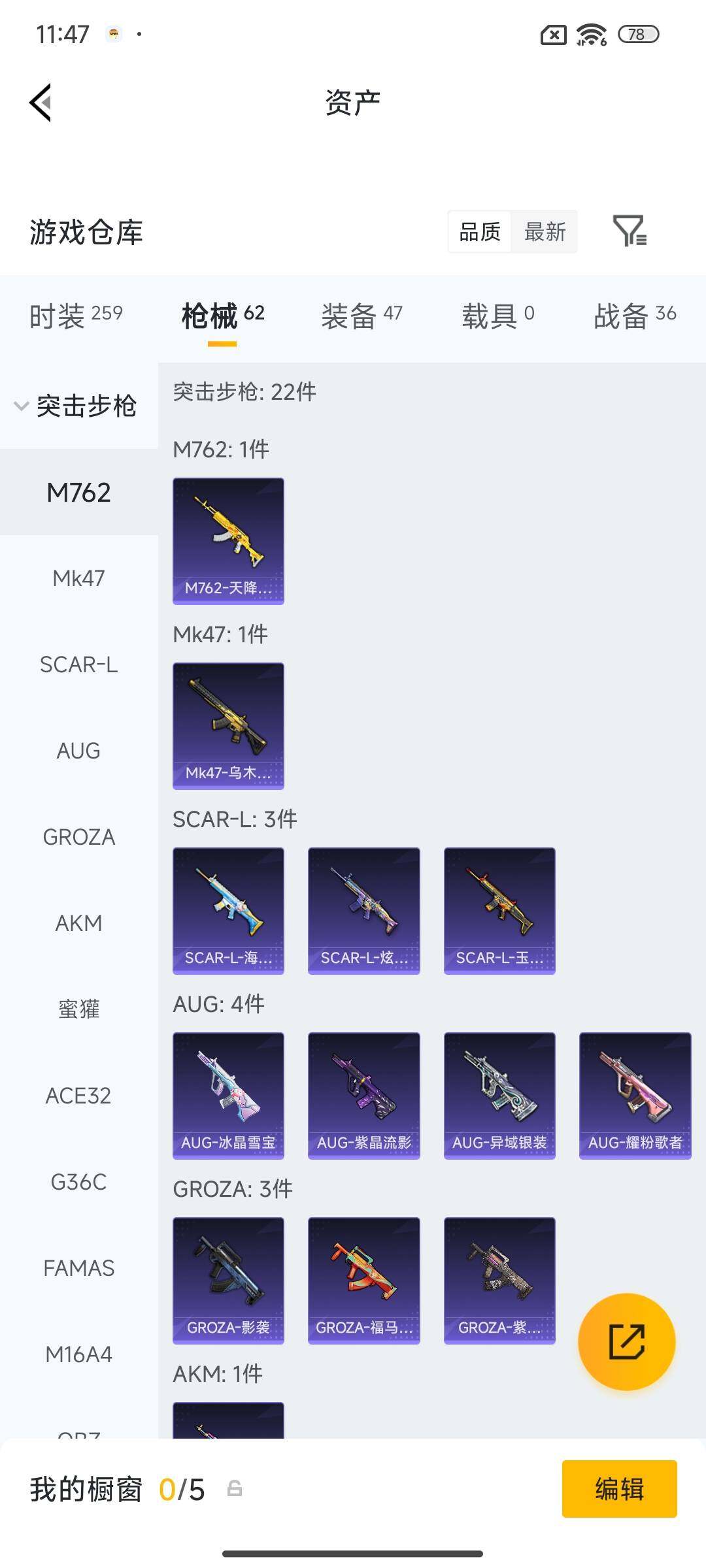Go back using the back arrow
The image size is (706, 1568).
(41, 103)
